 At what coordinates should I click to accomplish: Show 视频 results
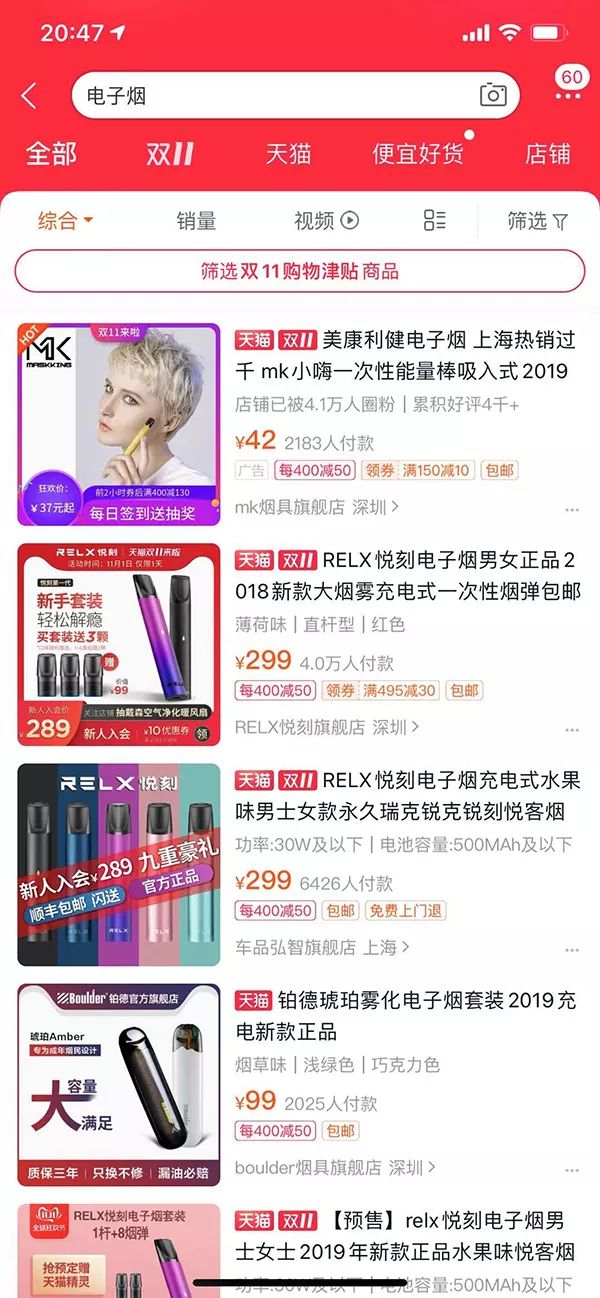click(x=326, y=221)
